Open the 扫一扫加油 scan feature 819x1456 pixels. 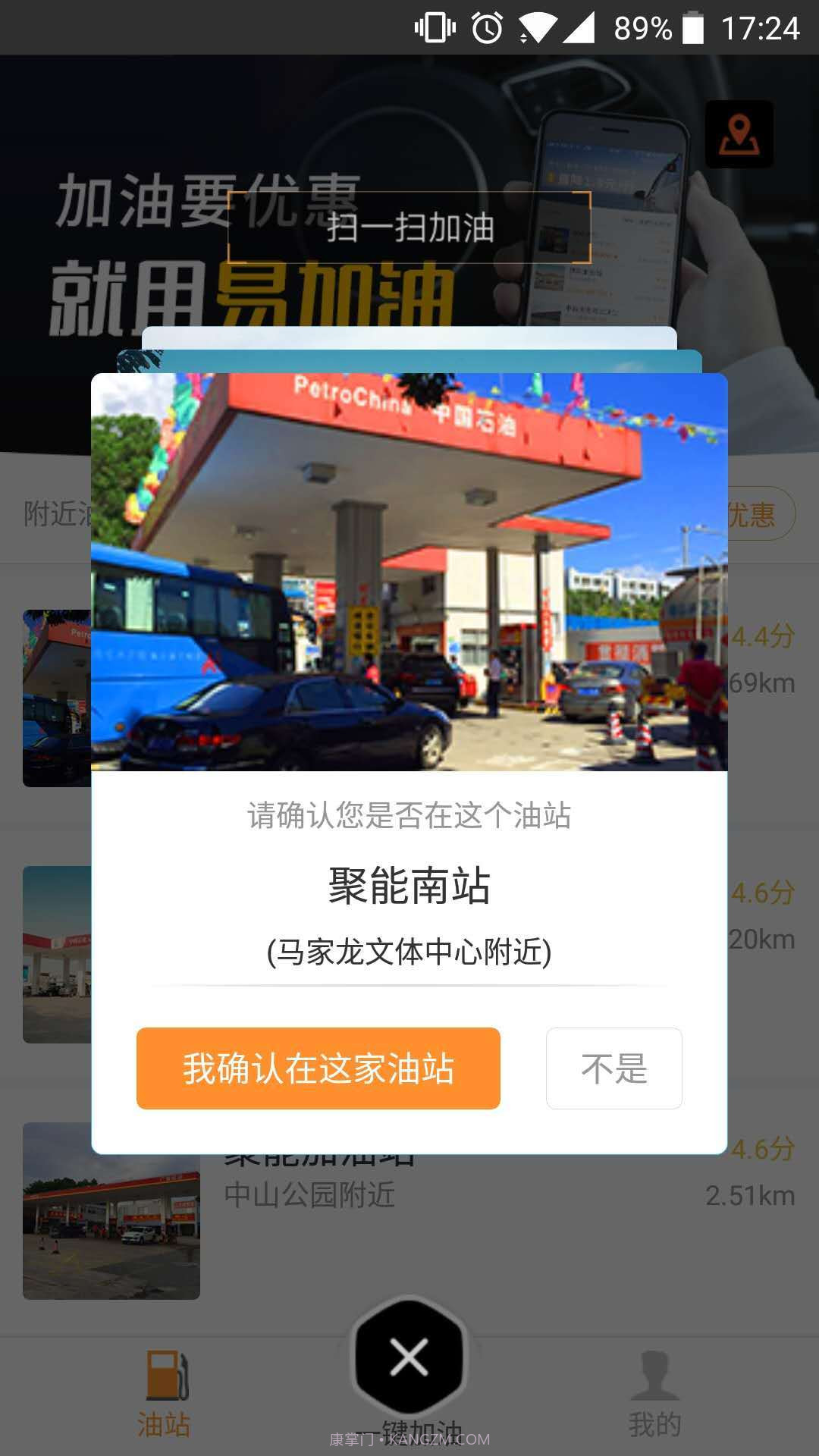click(x=409, y=227)
